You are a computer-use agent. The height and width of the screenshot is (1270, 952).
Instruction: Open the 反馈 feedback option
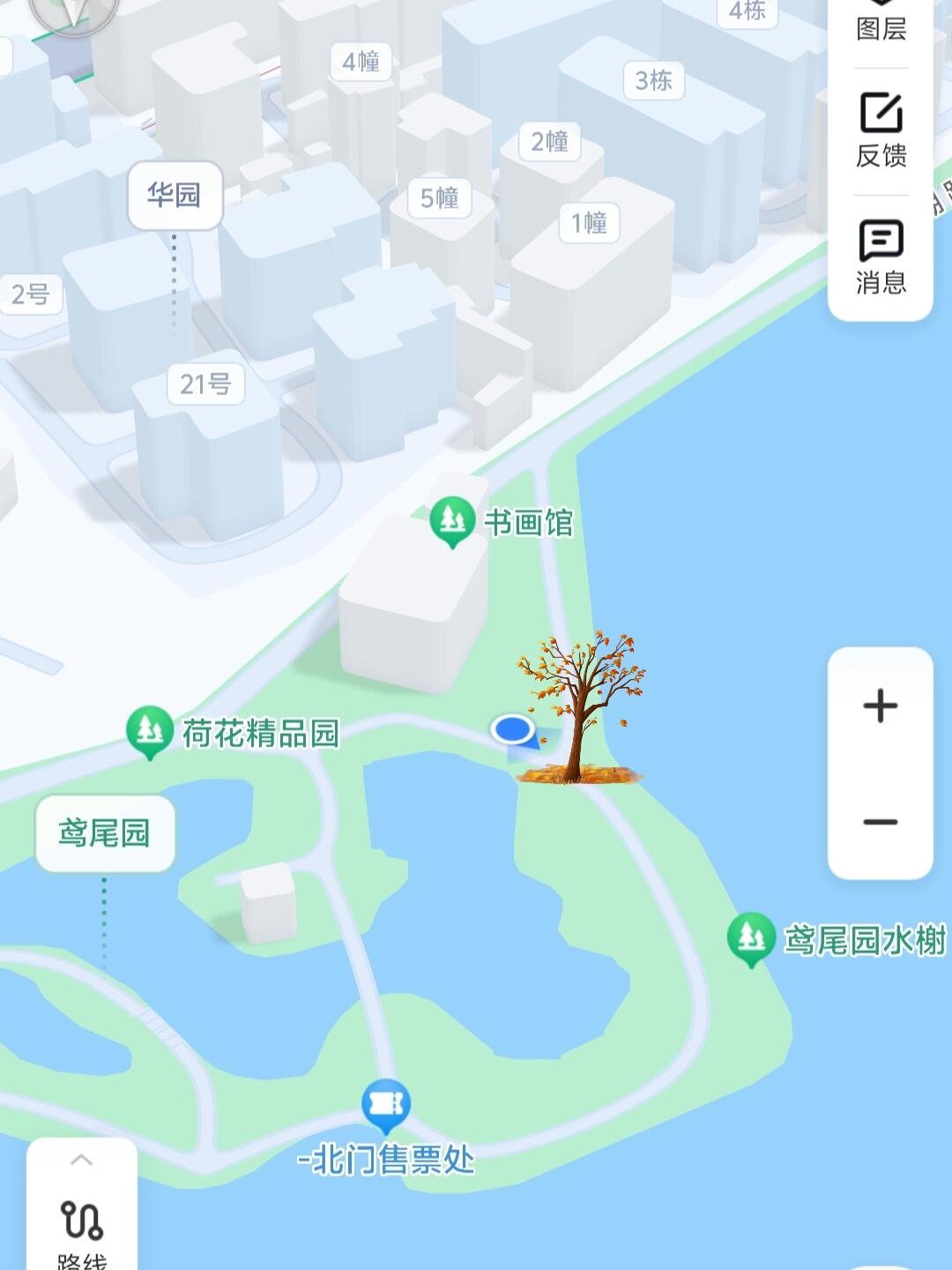(881, 130)
